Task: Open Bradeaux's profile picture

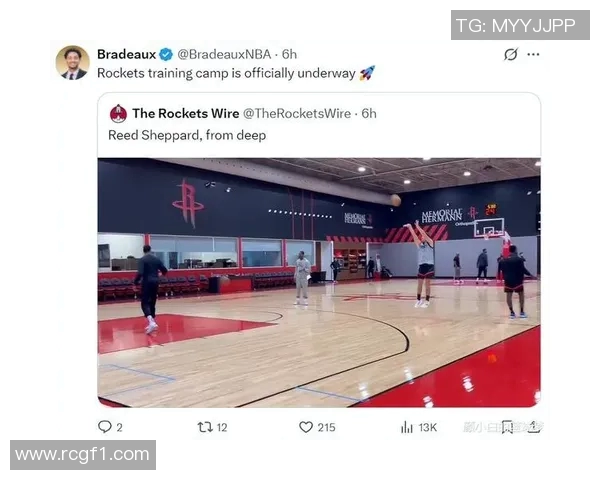Action: pos(72,62)
